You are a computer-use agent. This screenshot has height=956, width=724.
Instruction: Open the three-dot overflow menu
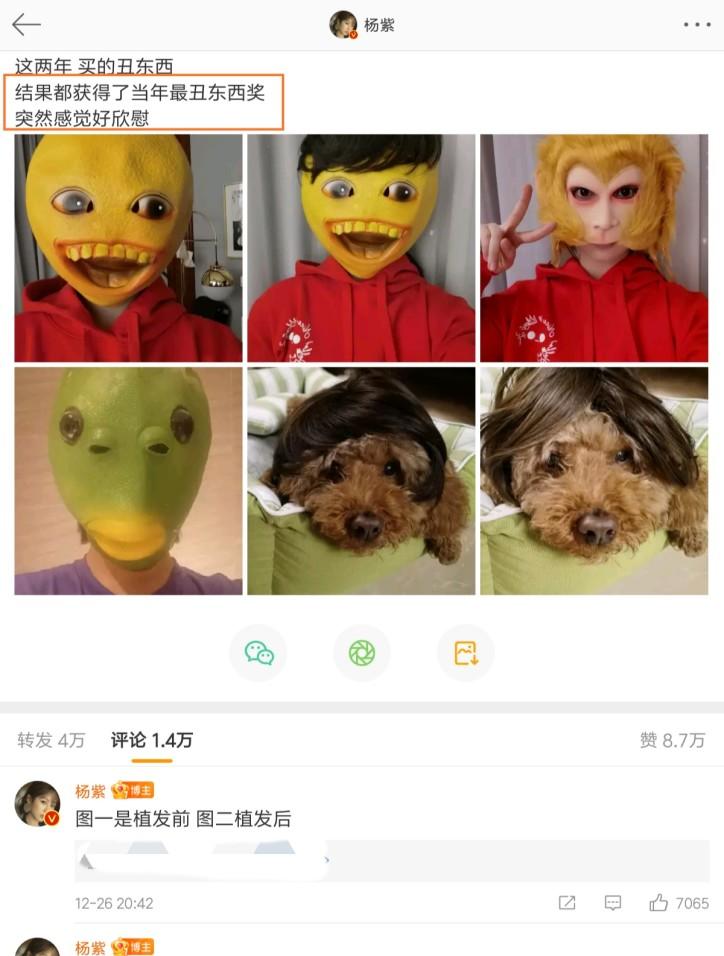point(697,25)
